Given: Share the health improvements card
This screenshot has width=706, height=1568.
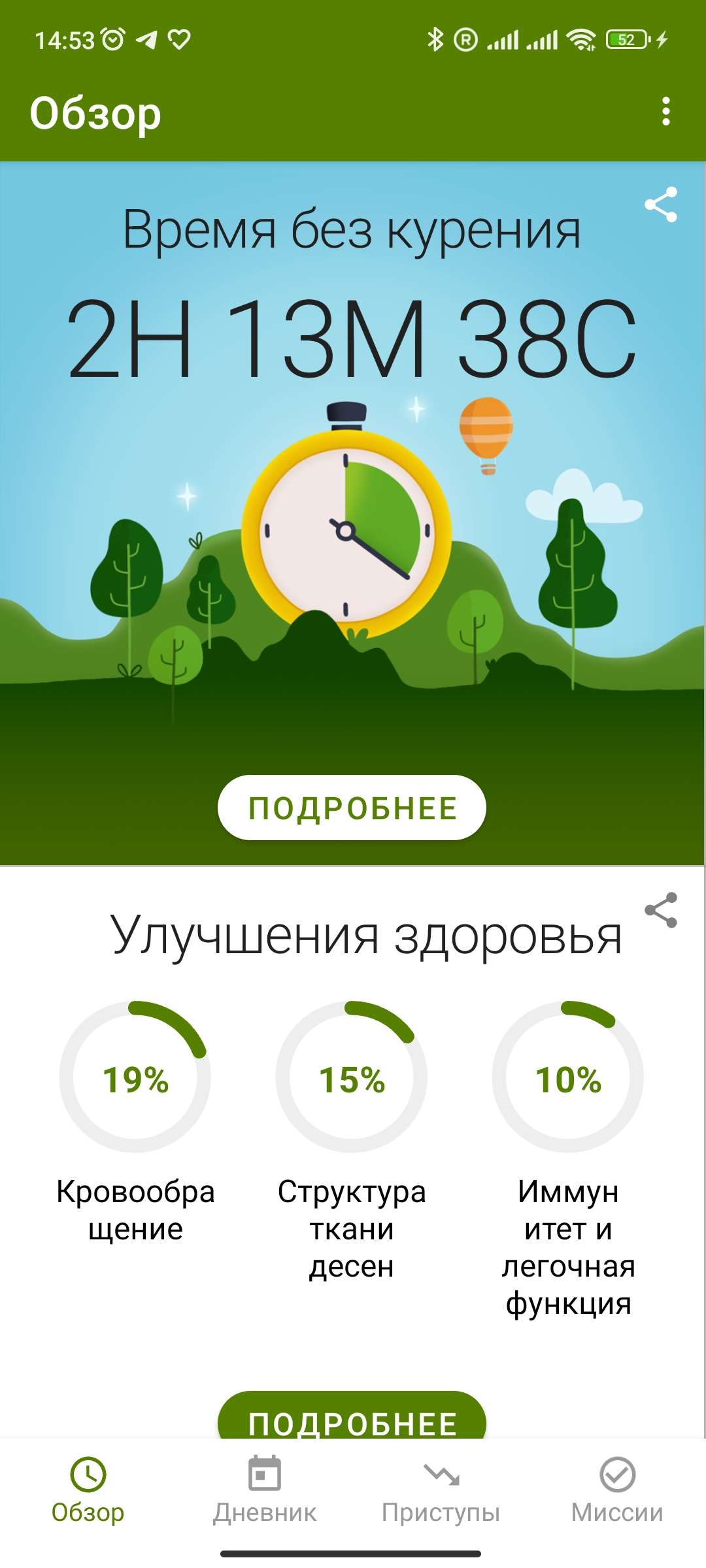Looking at the screenshot, I should 661,910.
